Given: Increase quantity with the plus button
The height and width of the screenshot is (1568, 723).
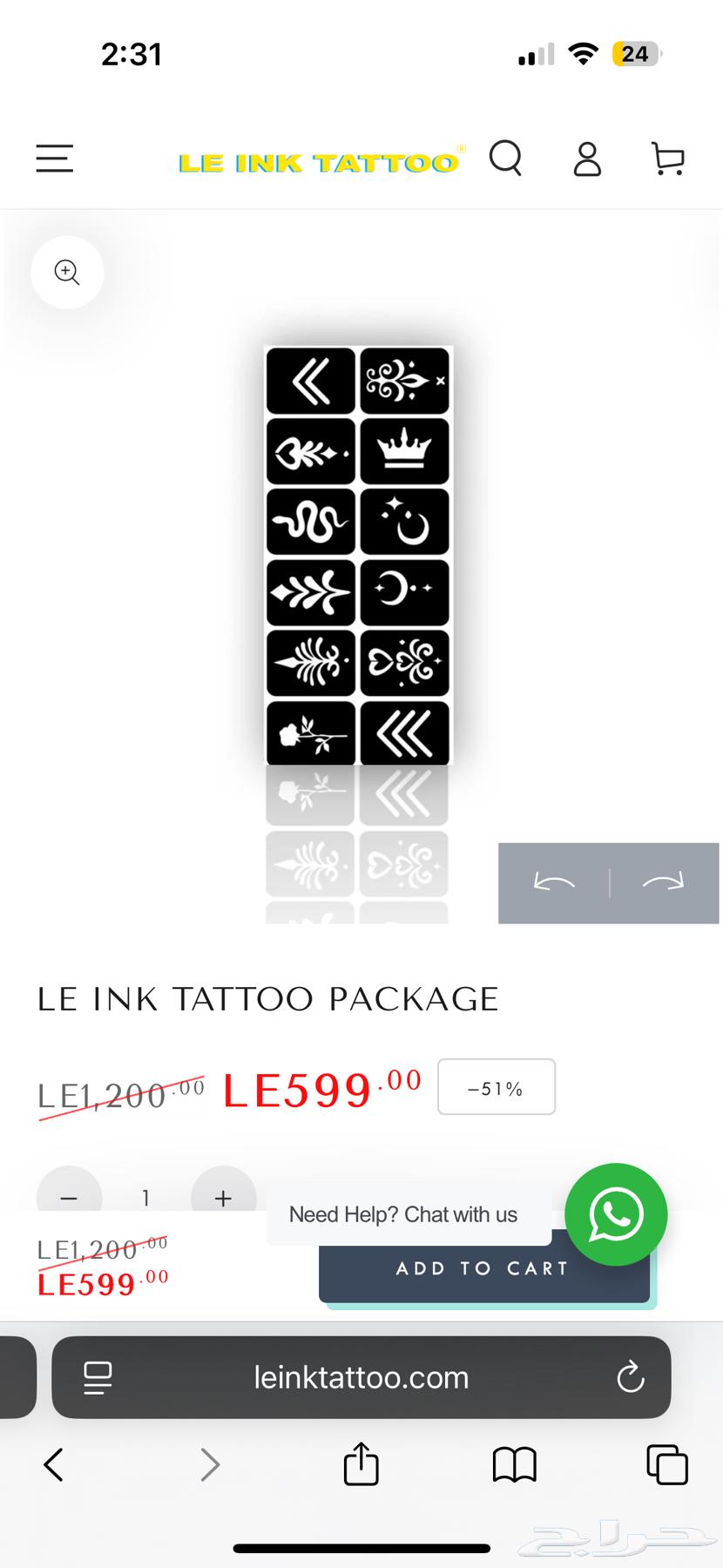Looking at the screenshot, I should (x=223, y=1198).
